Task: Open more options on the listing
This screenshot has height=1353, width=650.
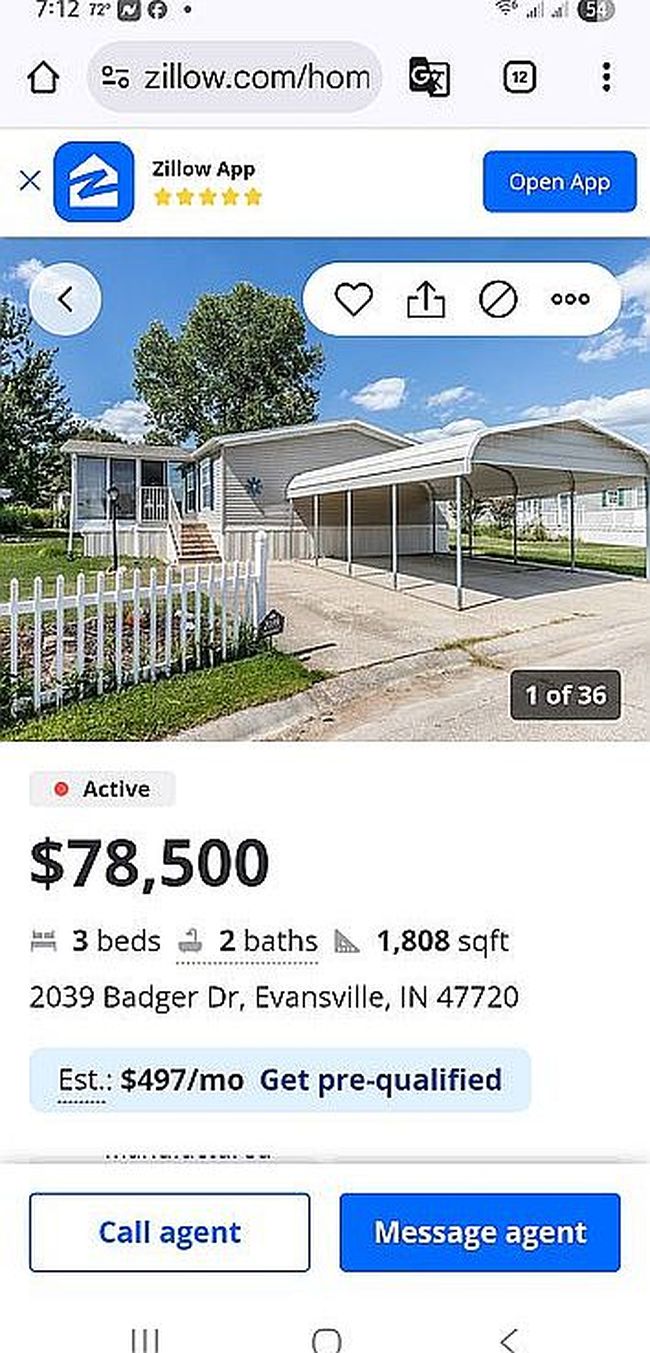Action: point(570,299)
